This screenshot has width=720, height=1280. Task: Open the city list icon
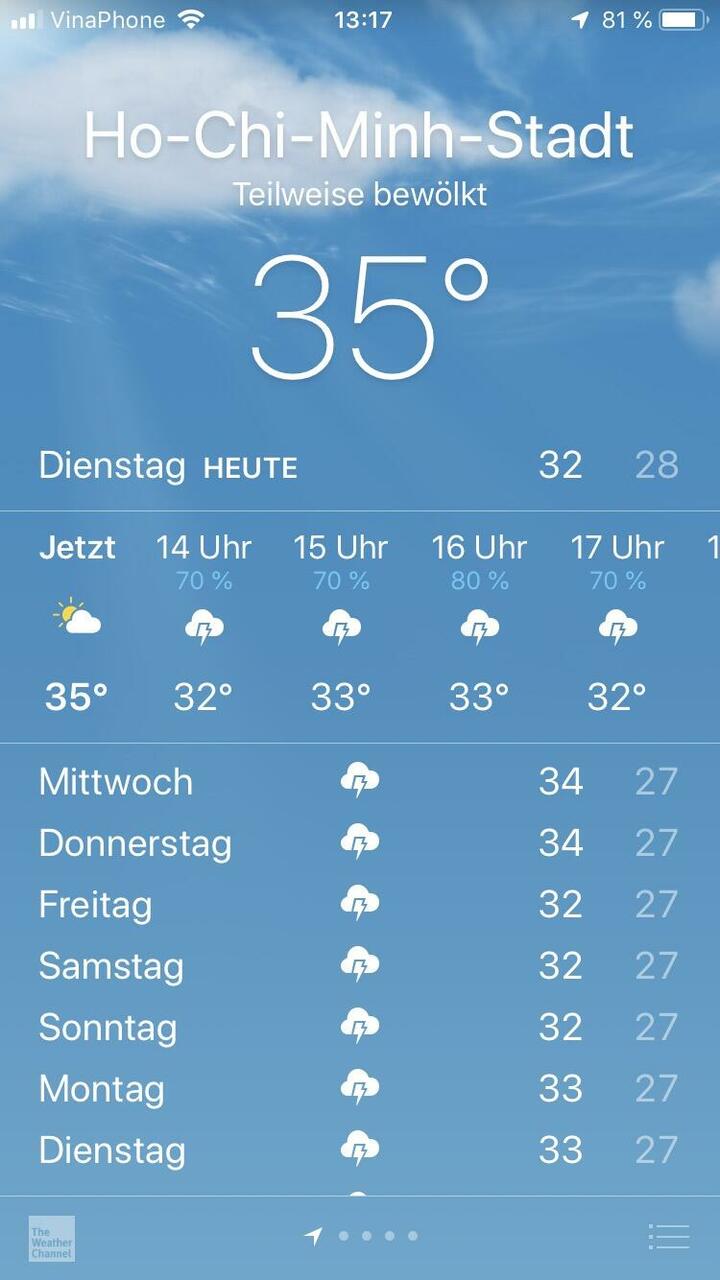click(x=668, y=1236)
